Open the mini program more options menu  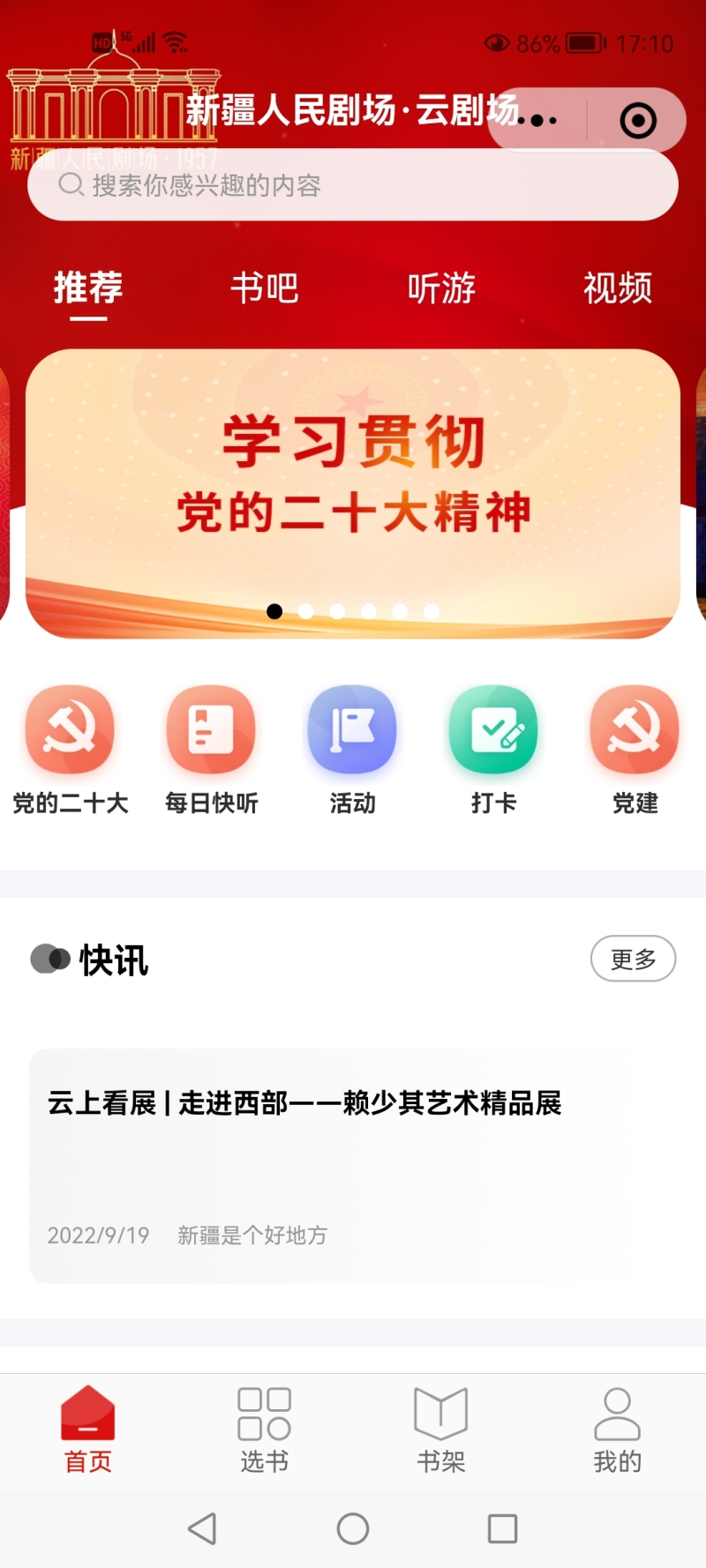point(539,120)
